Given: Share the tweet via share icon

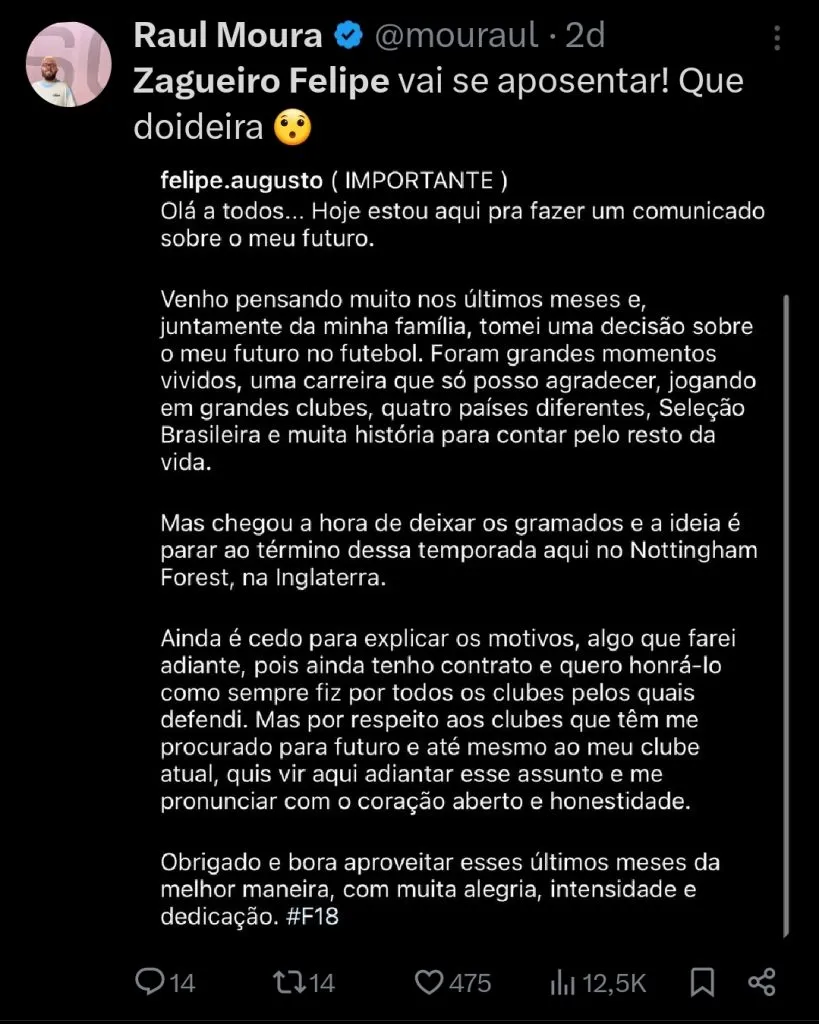Looking at the screenshot, I should [762, 983].
